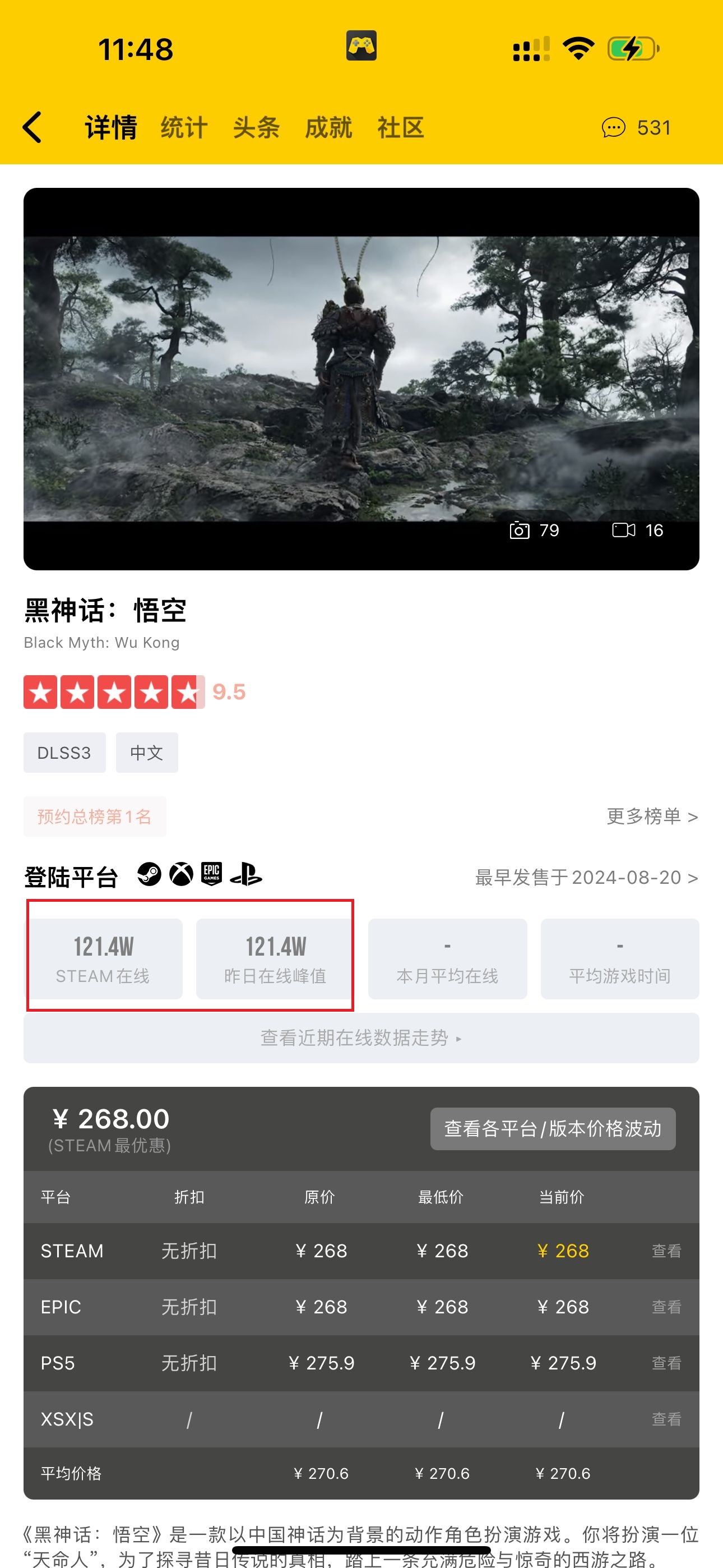This screenshot has height=1568, width=723.
Task: Tap the 中文 tag
Action: click(147, 753)
